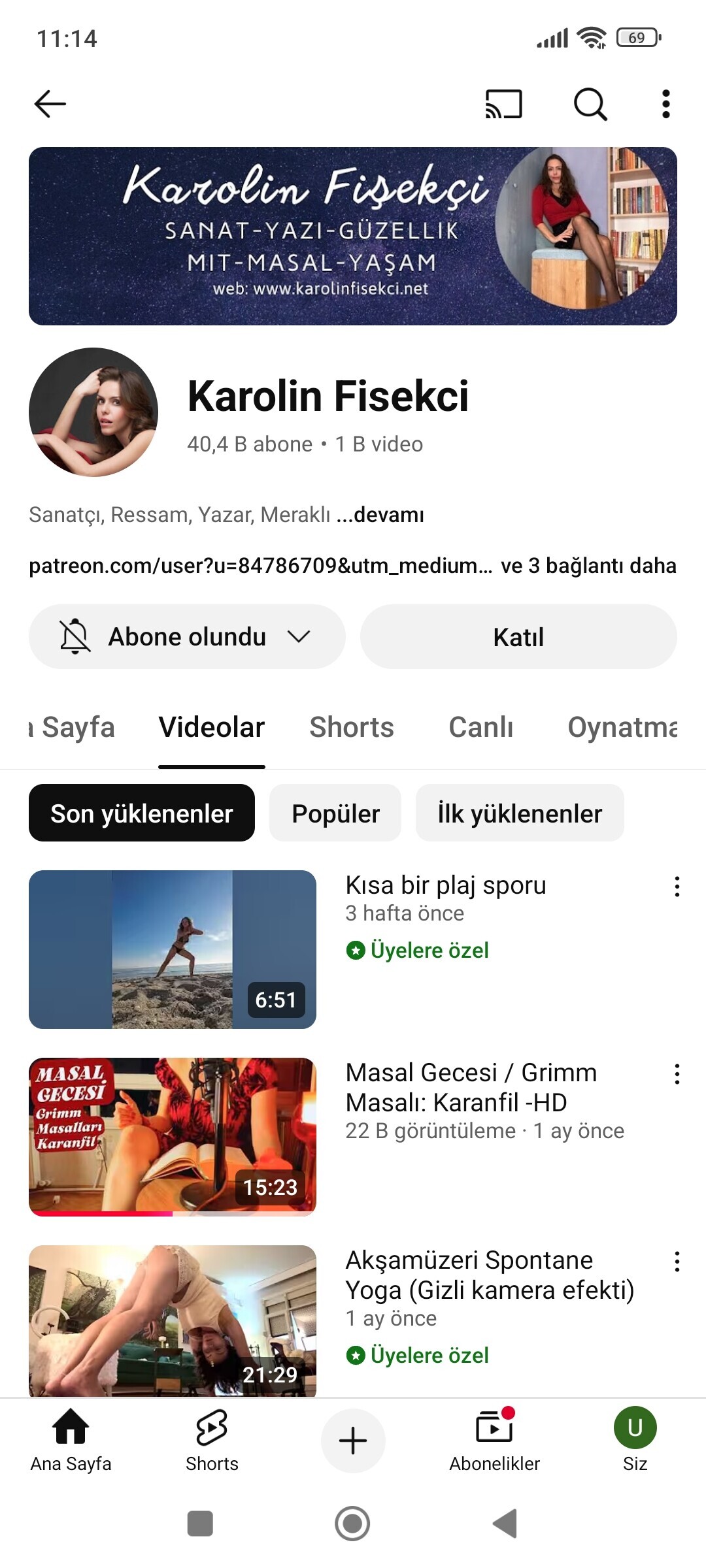Play Masal Gecesi / Grimm Masalı: Karanfil video
The image size is (706, 1568).
(x=173, y=1137)
